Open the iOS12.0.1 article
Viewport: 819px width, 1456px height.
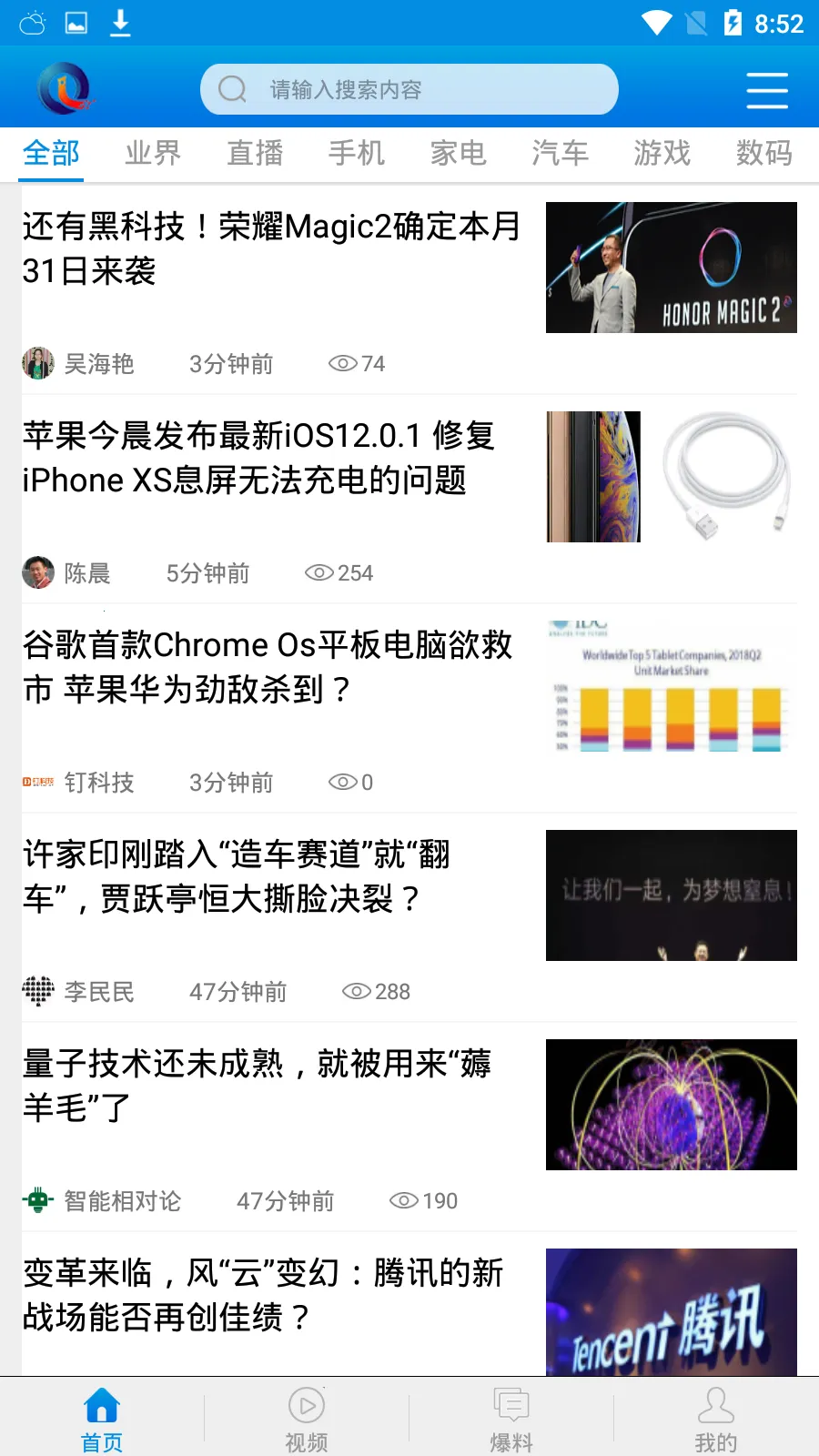[259, 459]
